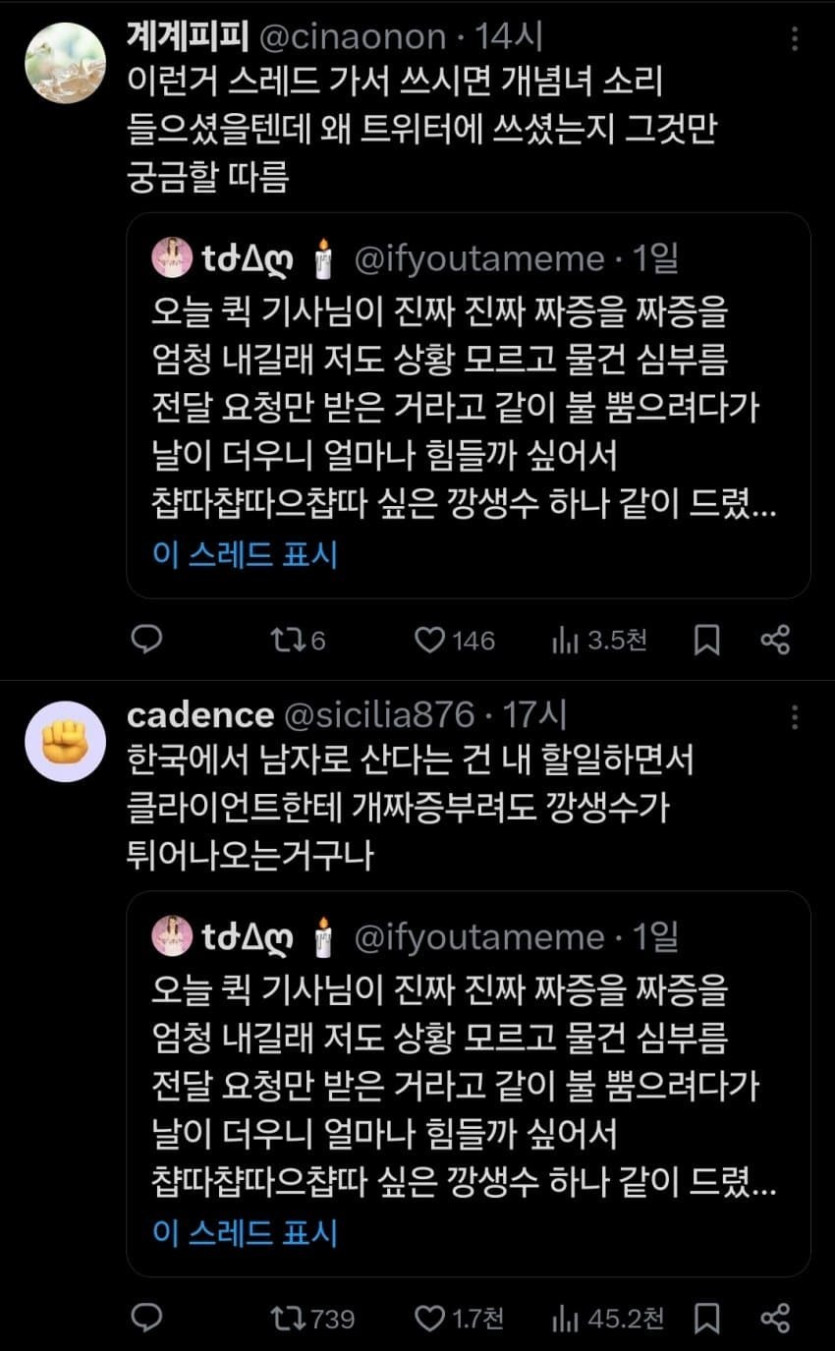Open cadence's fist avatar profile
The image size is (835, 1351).
pyautogui.click(x=65, y=741)
